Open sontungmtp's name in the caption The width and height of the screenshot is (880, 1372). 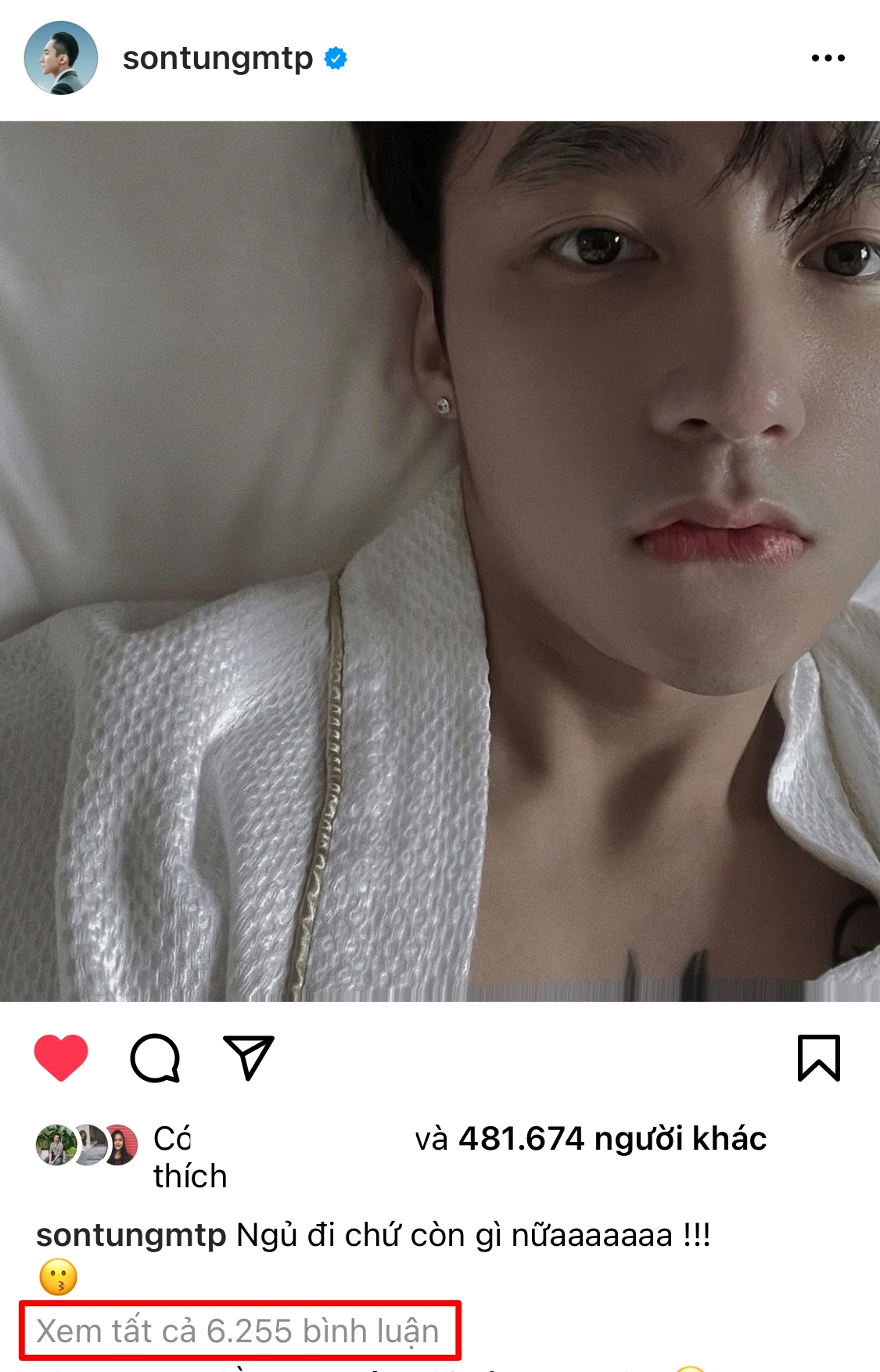(131, 1235)
